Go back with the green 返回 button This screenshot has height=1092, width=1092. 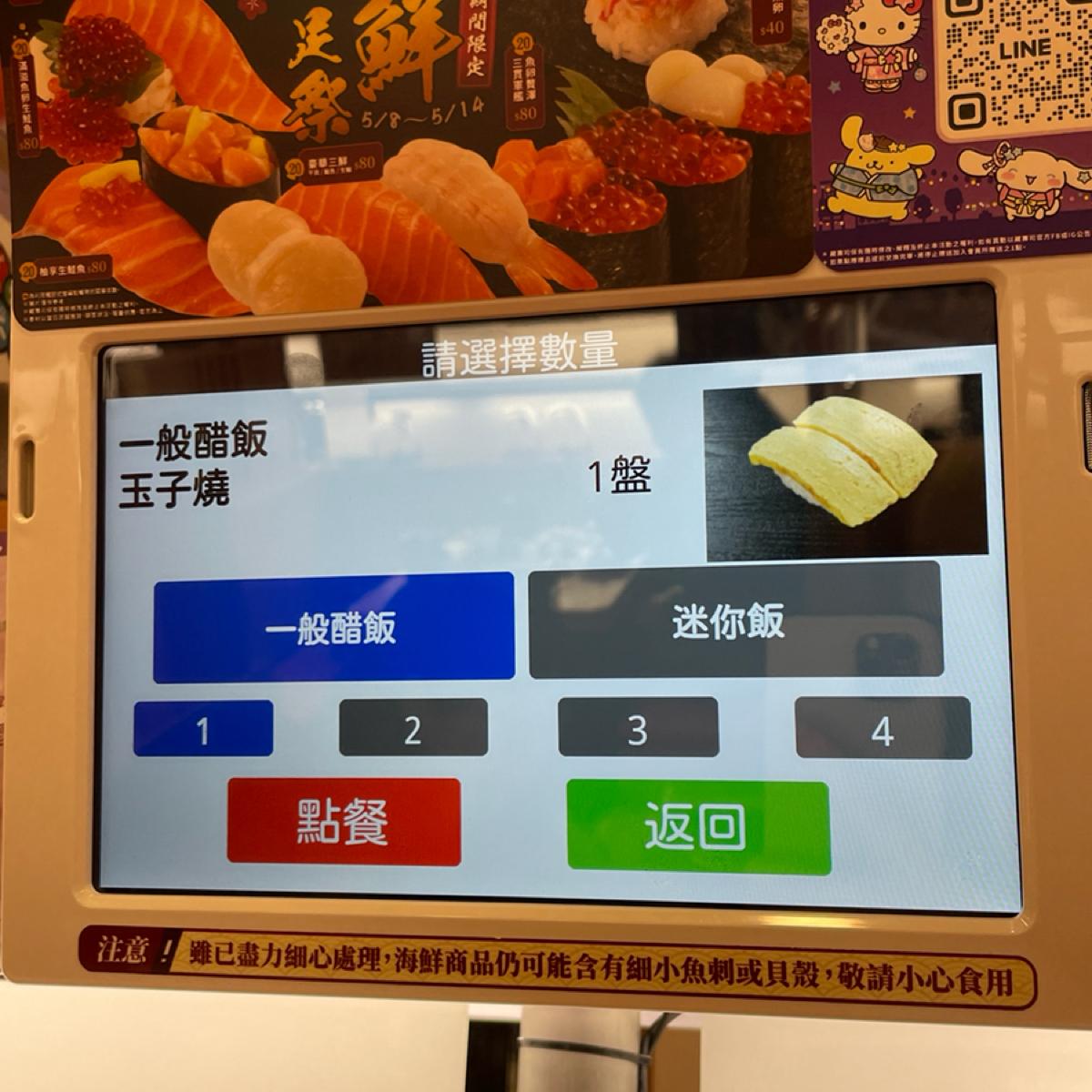coord(698,828)
